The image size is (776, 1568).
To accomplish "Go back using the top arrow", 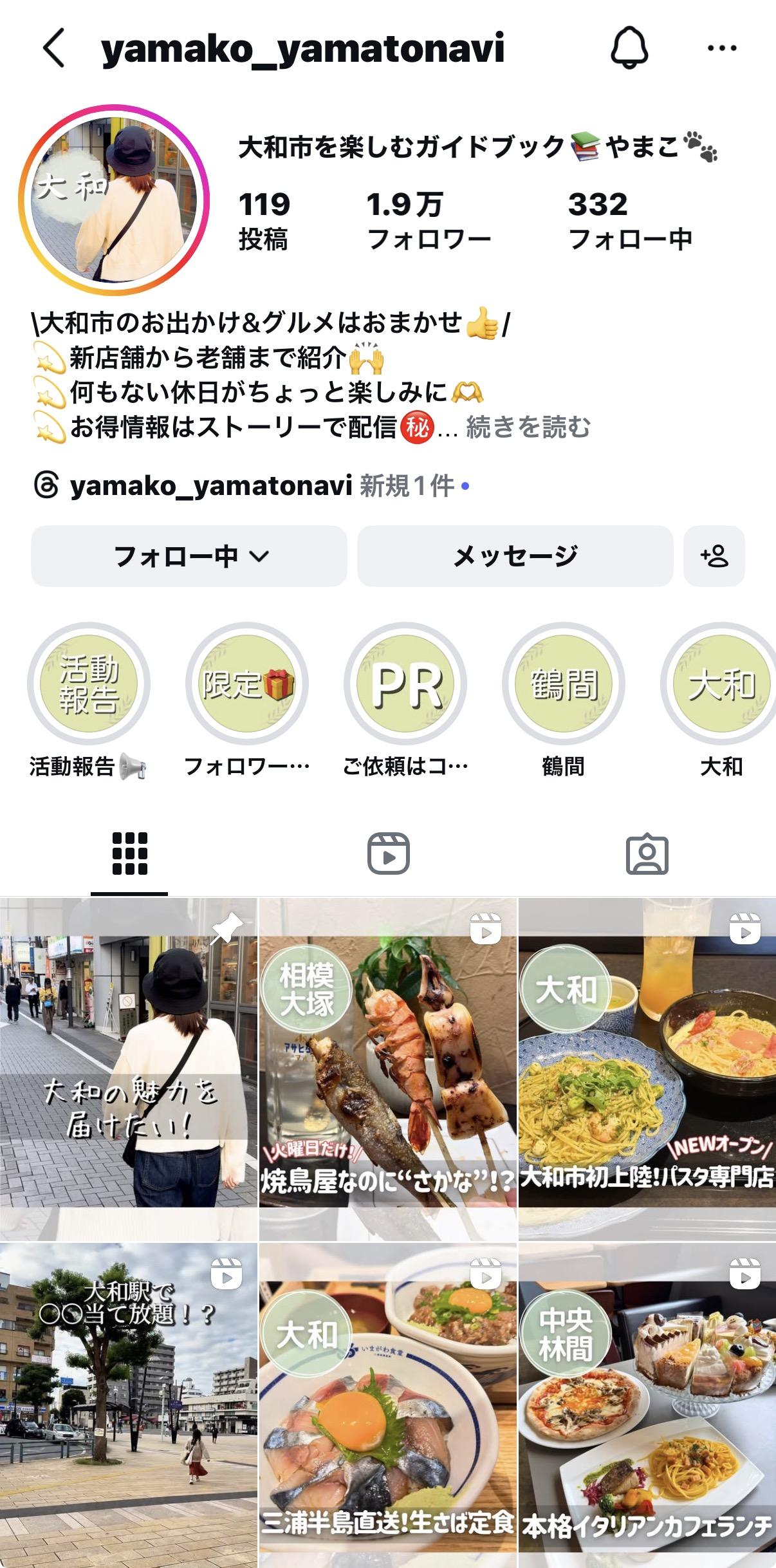I will pyautogui.click(x=54, y=48).
